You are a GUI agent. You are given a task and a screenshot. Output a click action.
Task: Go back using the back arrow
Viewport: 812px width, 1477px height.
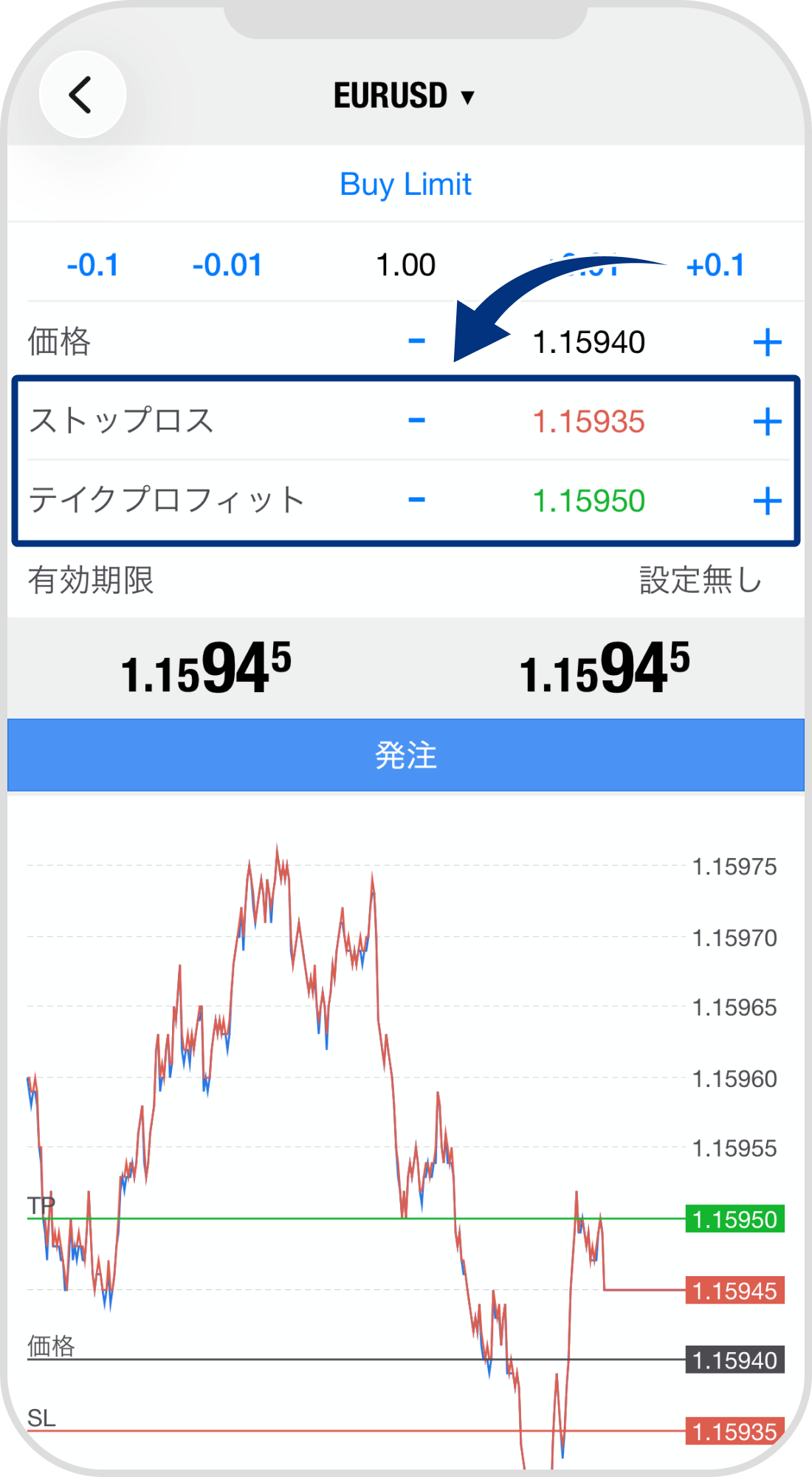click(x=83, y=95)
